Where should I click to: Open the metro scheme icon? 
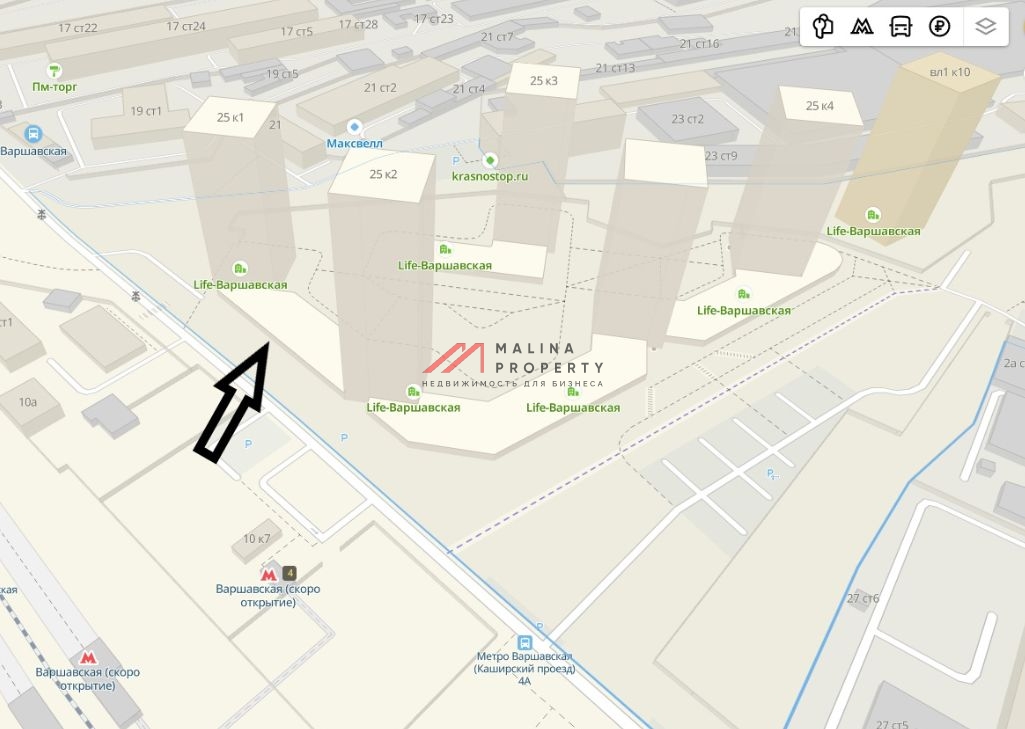[x=862, y=27]
